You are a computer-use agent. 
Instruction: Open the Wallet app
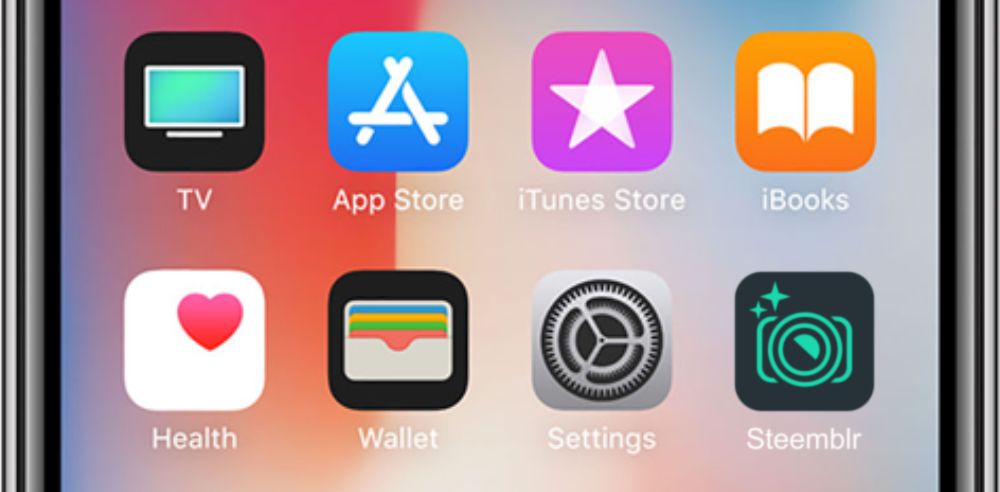click(x=398, y=340)
